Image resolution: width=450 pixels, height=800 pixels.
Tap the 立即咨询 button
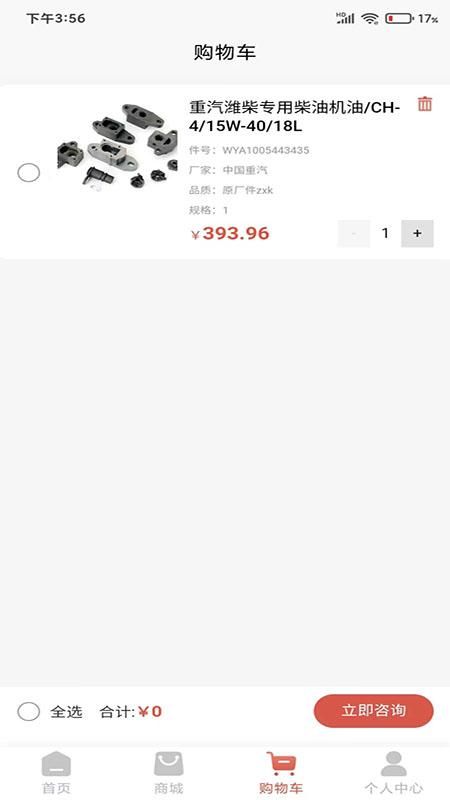[373, 711]
